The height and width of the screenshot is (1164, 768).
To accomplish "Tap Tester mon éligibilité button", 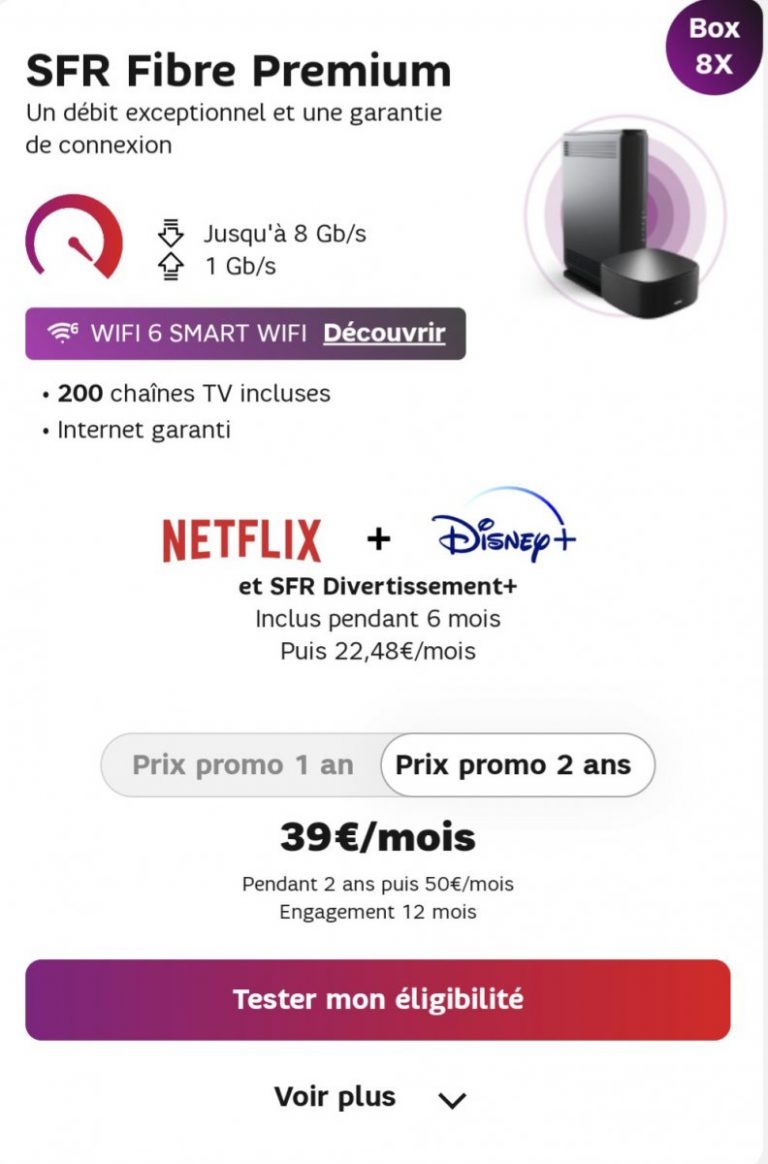I will (x=378, y=999).
